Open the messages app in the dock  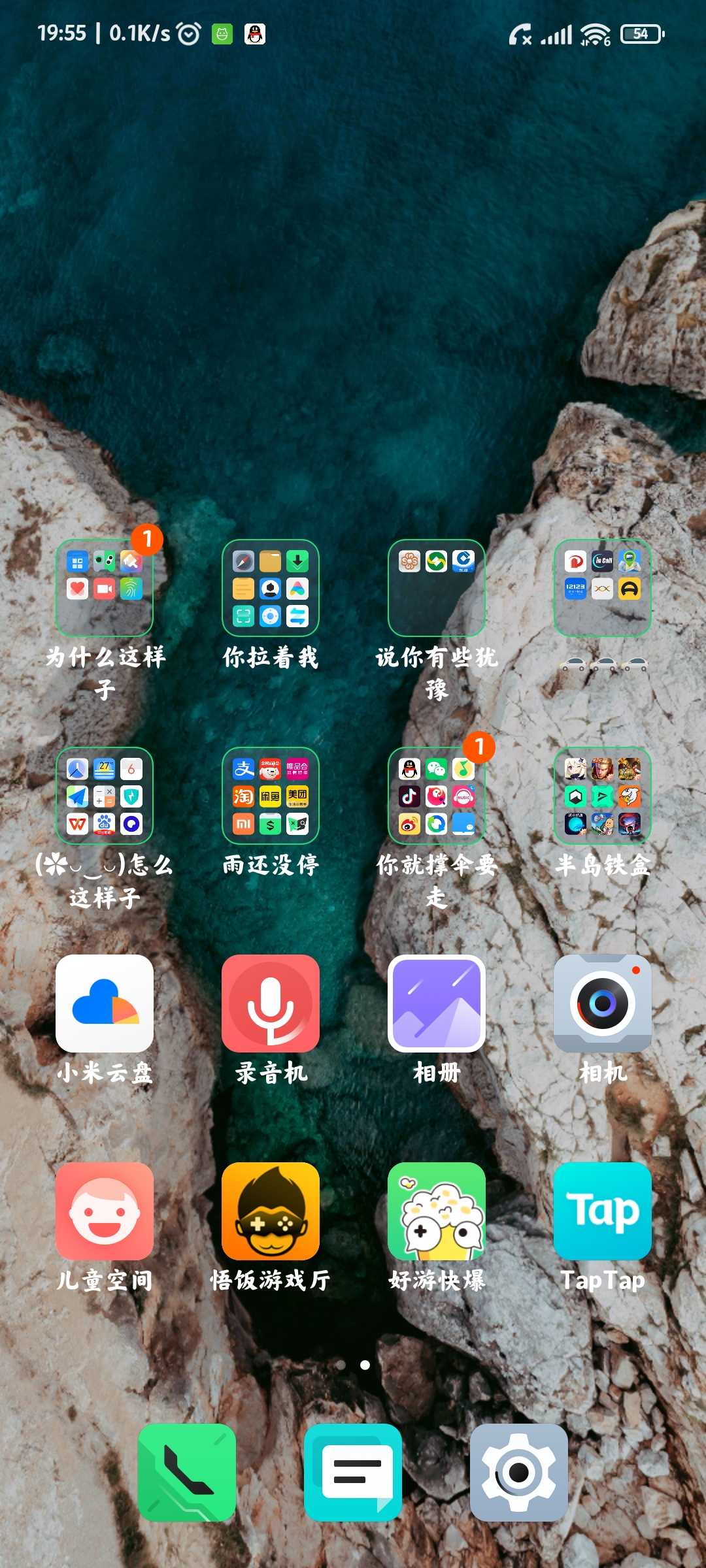point(353,1473)
